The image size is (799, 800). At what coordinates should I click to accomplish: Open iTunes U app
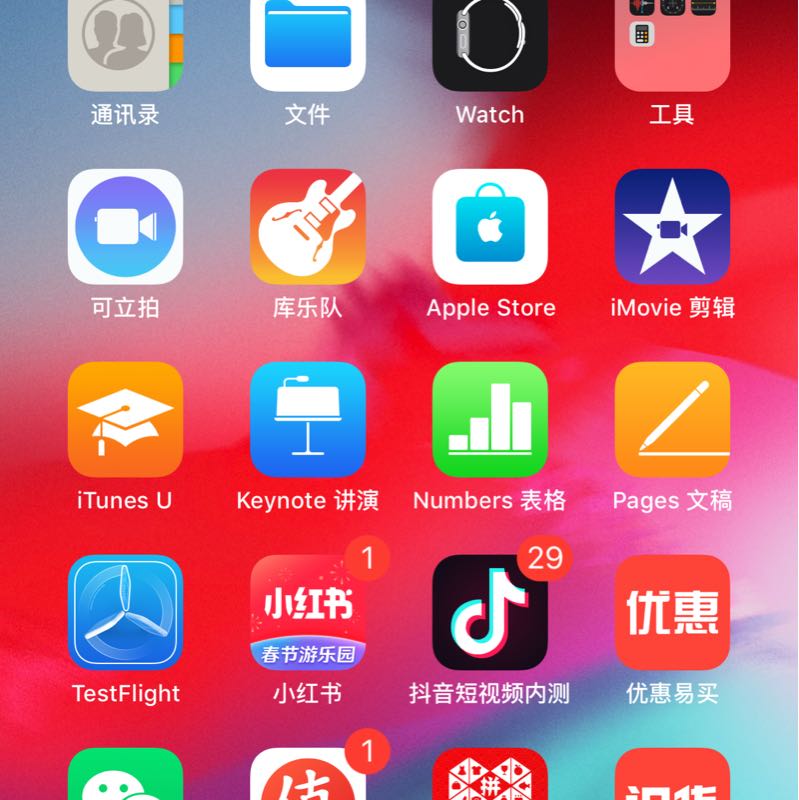[x=125, y=420]
